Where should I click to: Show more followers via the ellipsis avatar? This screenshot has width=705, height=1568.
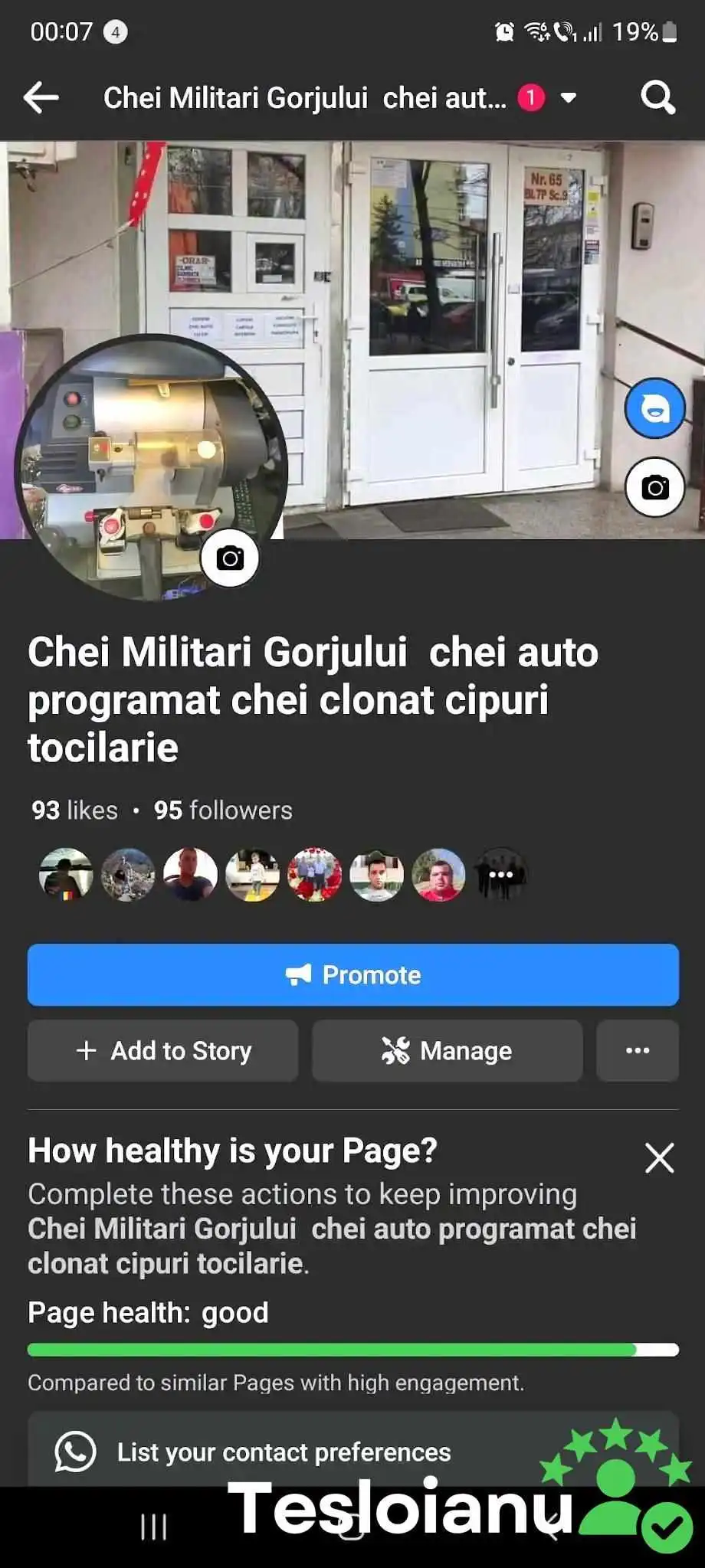(x=500, y=874)
